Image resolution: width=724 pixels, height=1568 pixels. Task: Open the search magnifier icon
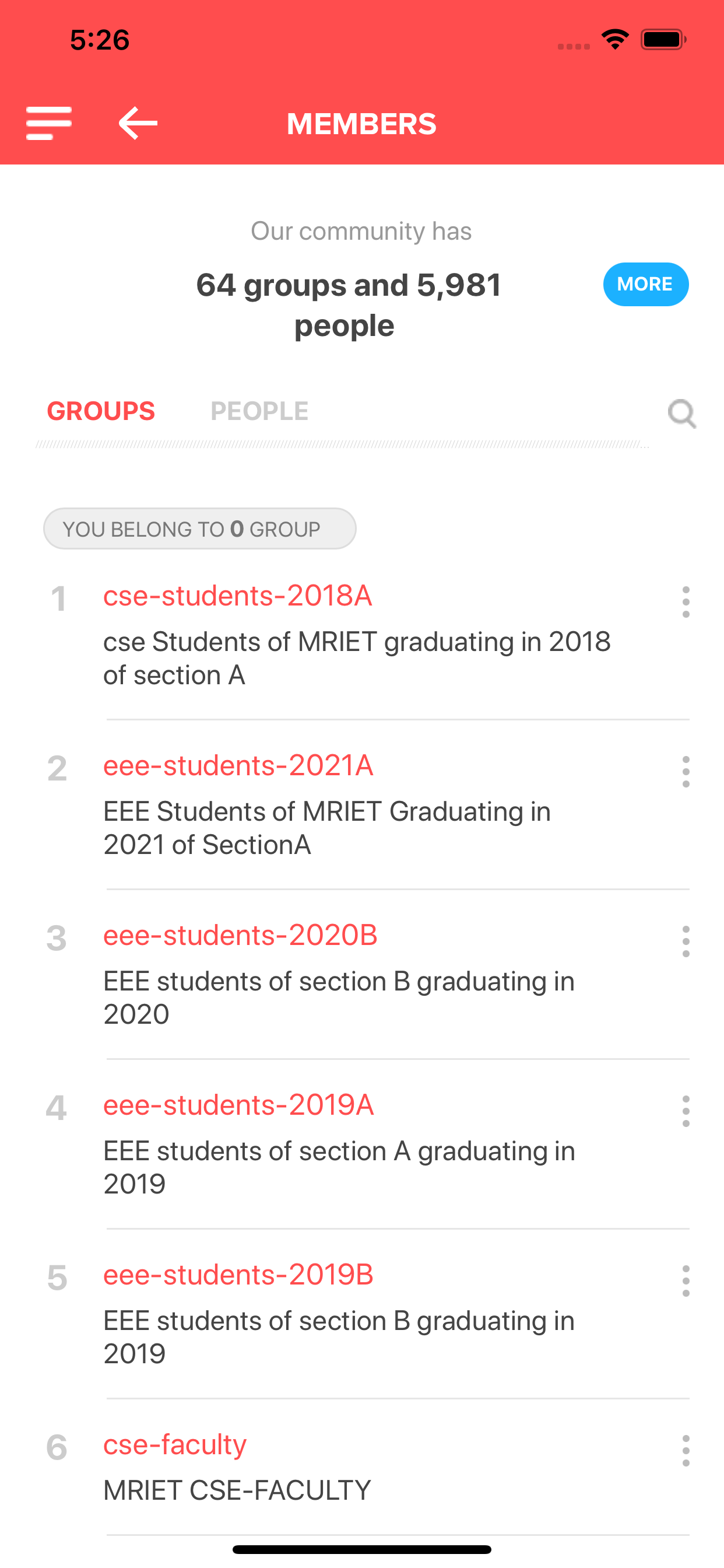coord(682,415)
